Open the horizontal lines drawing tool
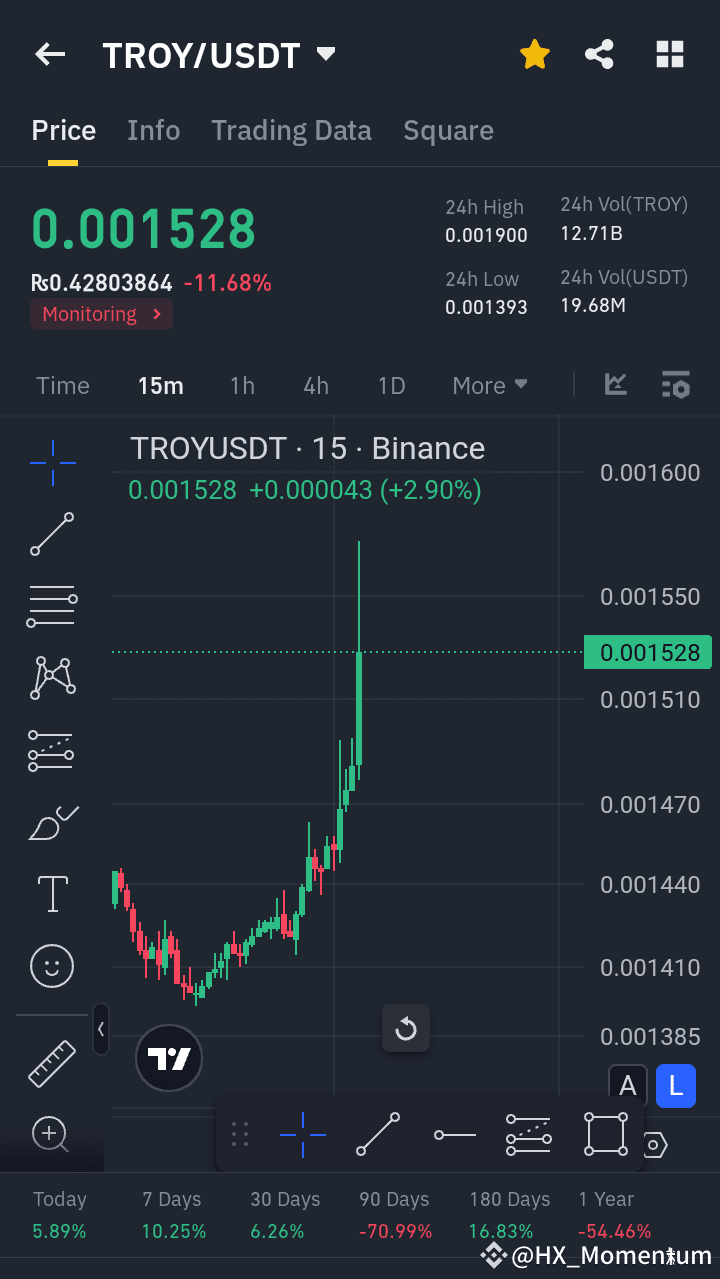The width and height of the screenshot is (720, 1279). point(51,606)
